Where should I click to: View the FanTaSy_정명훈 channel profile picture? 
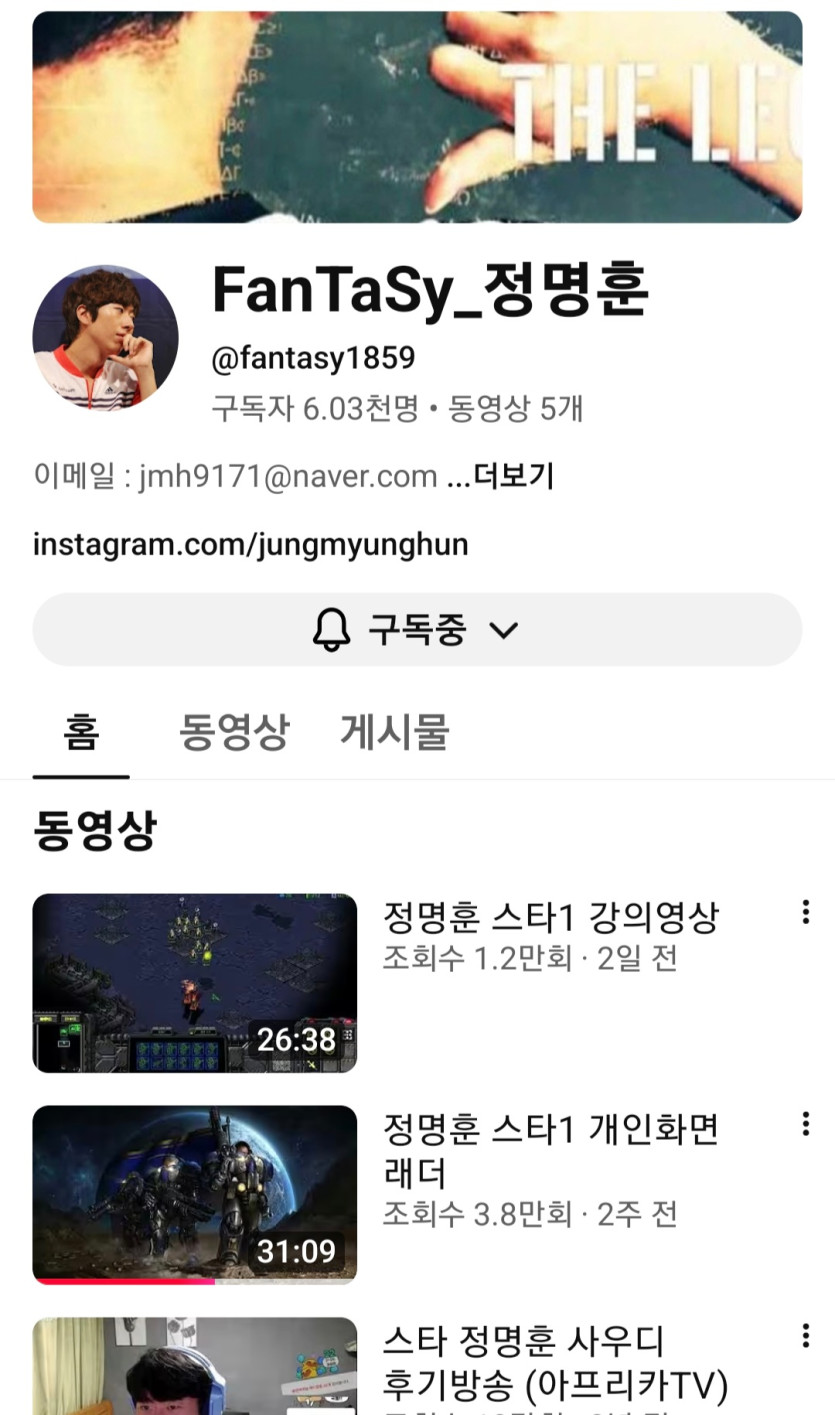click(x=105, y=338)
